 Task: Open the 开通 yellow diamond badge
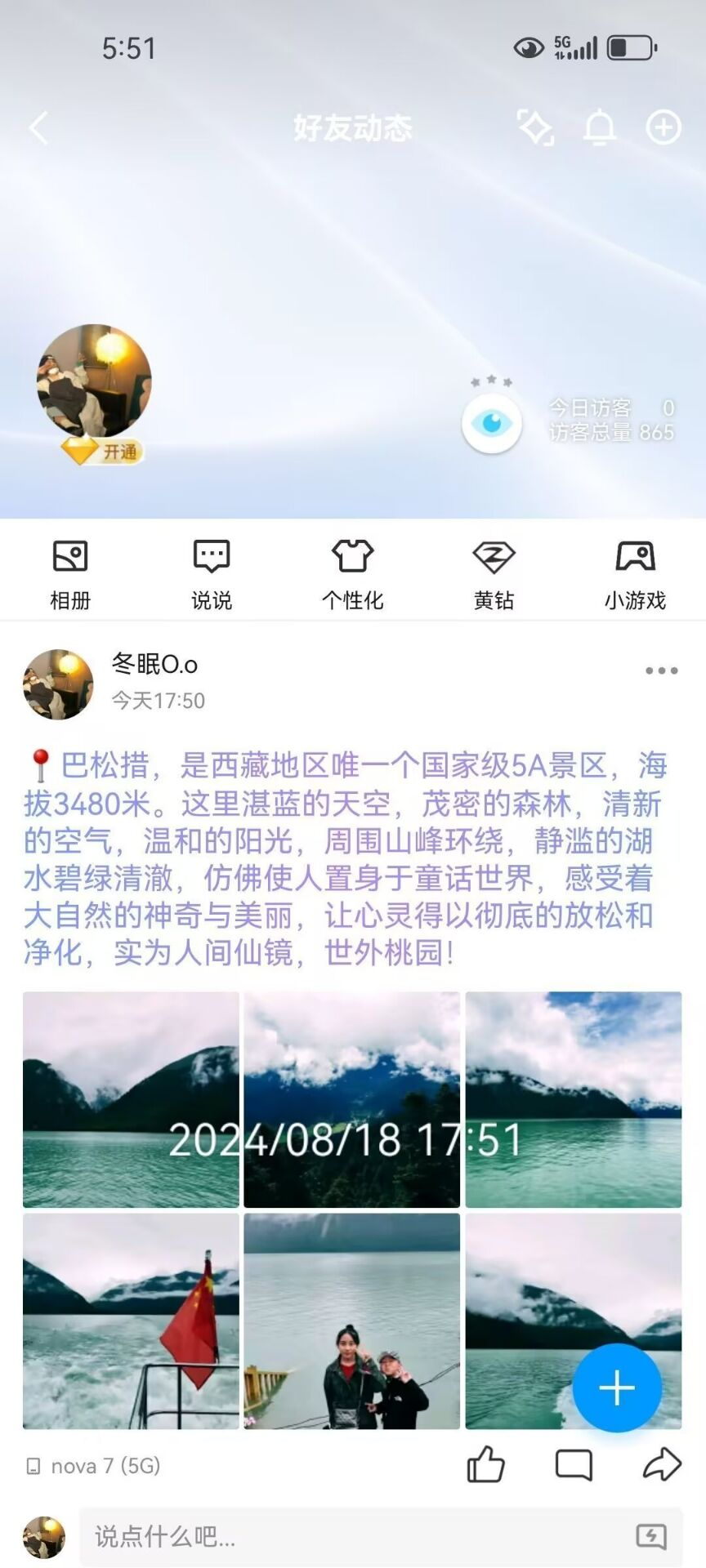[102, 451]
